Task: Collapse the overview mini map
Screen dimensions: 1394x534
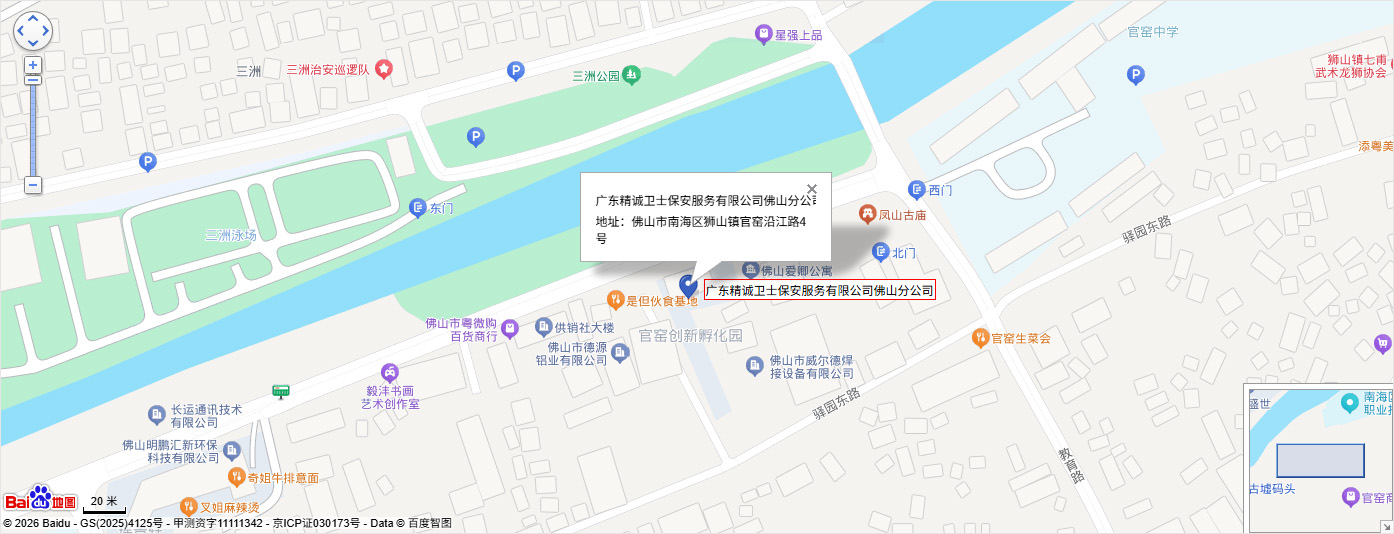Action: 1386,526
